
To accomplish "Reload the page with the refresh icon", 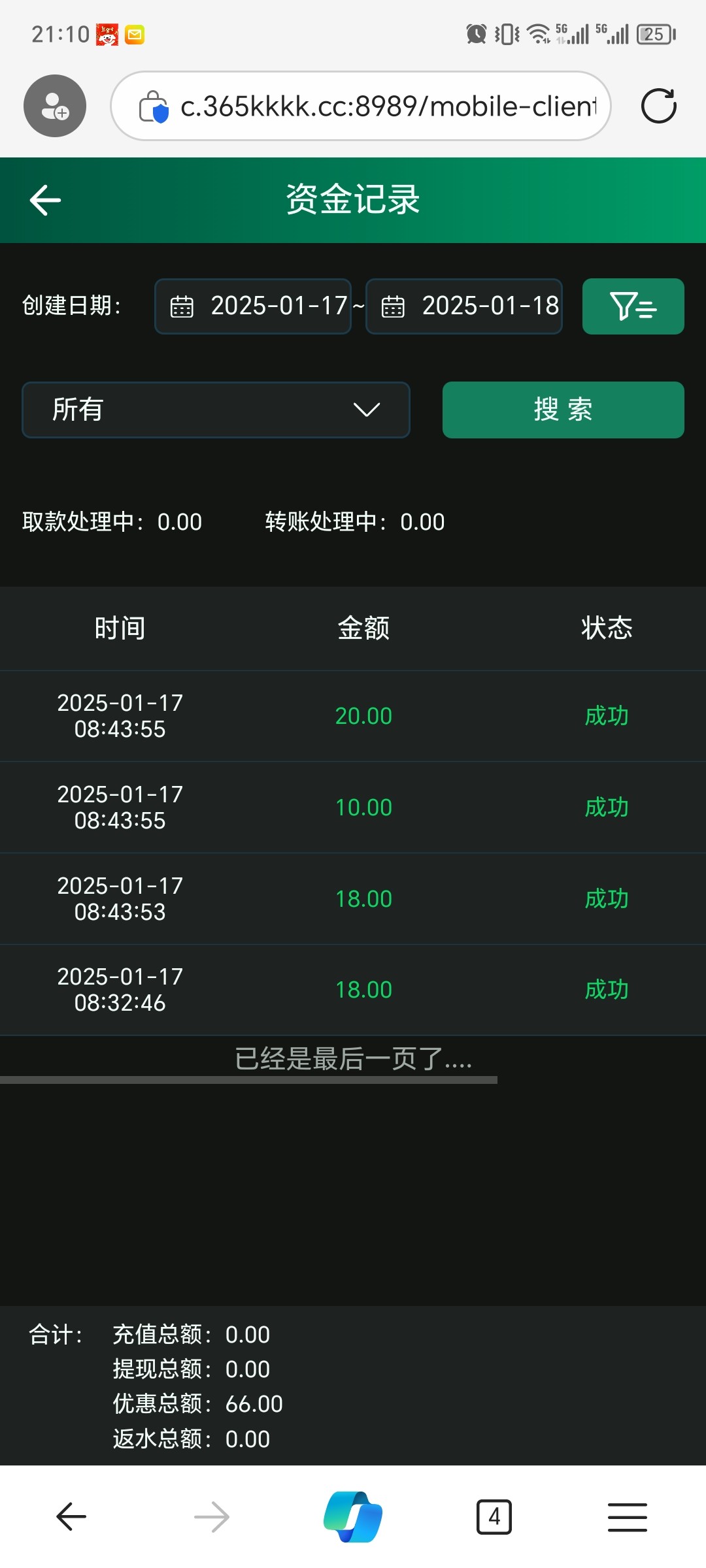I will 659,106.
